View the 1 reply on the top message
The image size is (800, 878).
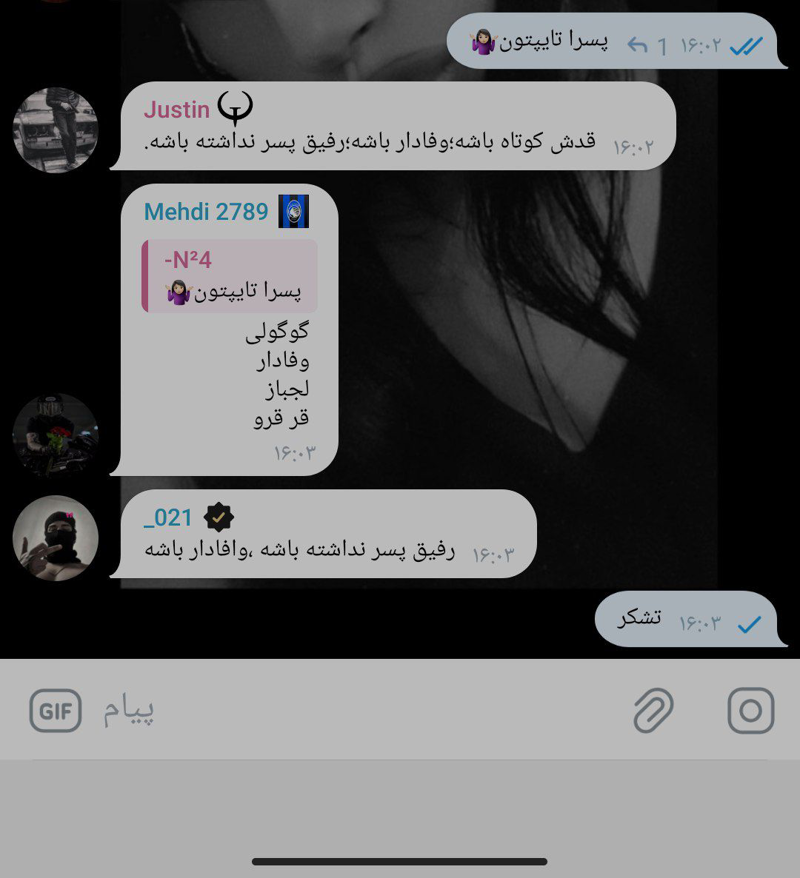pyautogui.click(x=648, y=45)
